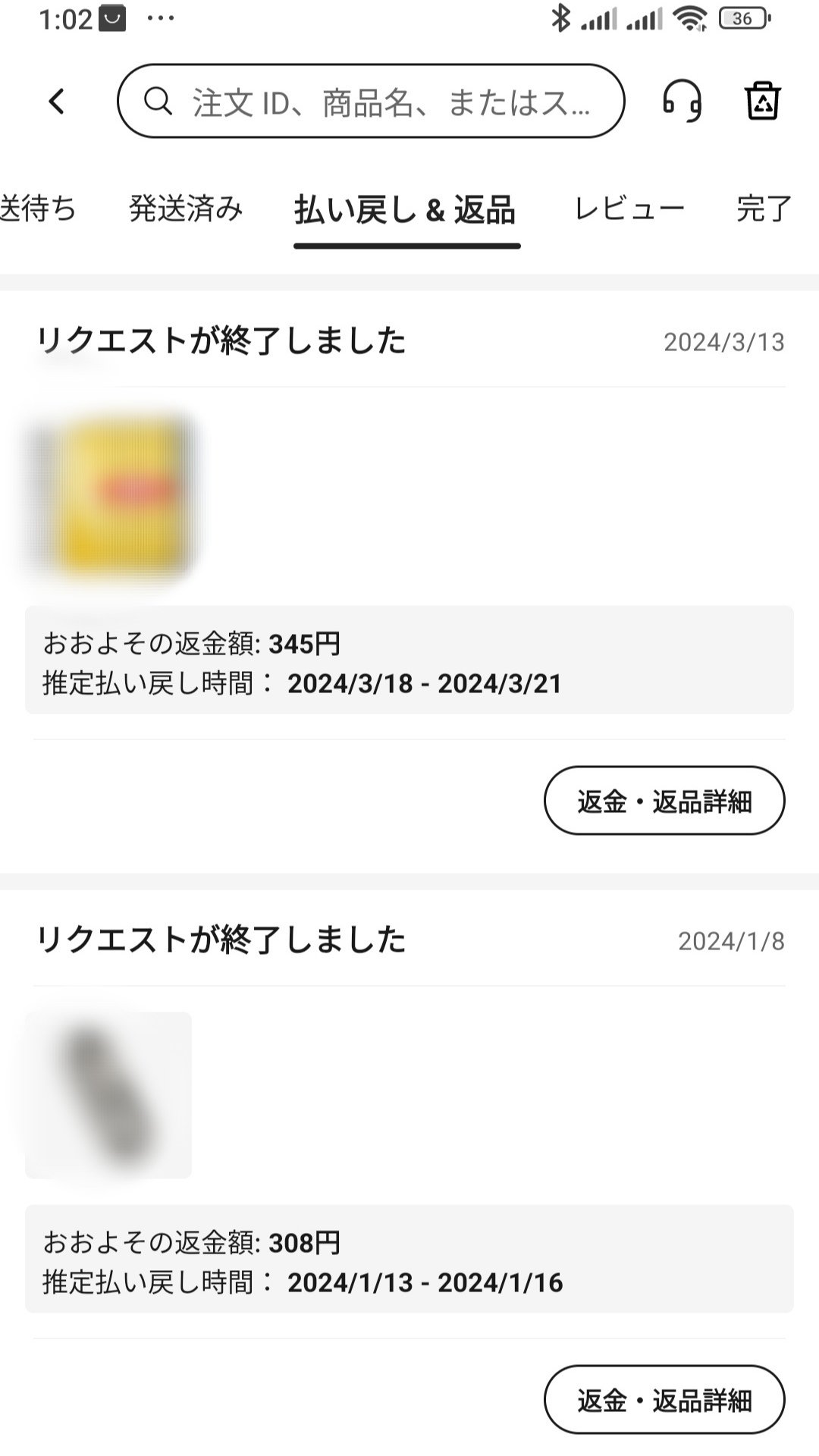Open the order search field
819x1456 pixels.
click(x=371, y=101)
